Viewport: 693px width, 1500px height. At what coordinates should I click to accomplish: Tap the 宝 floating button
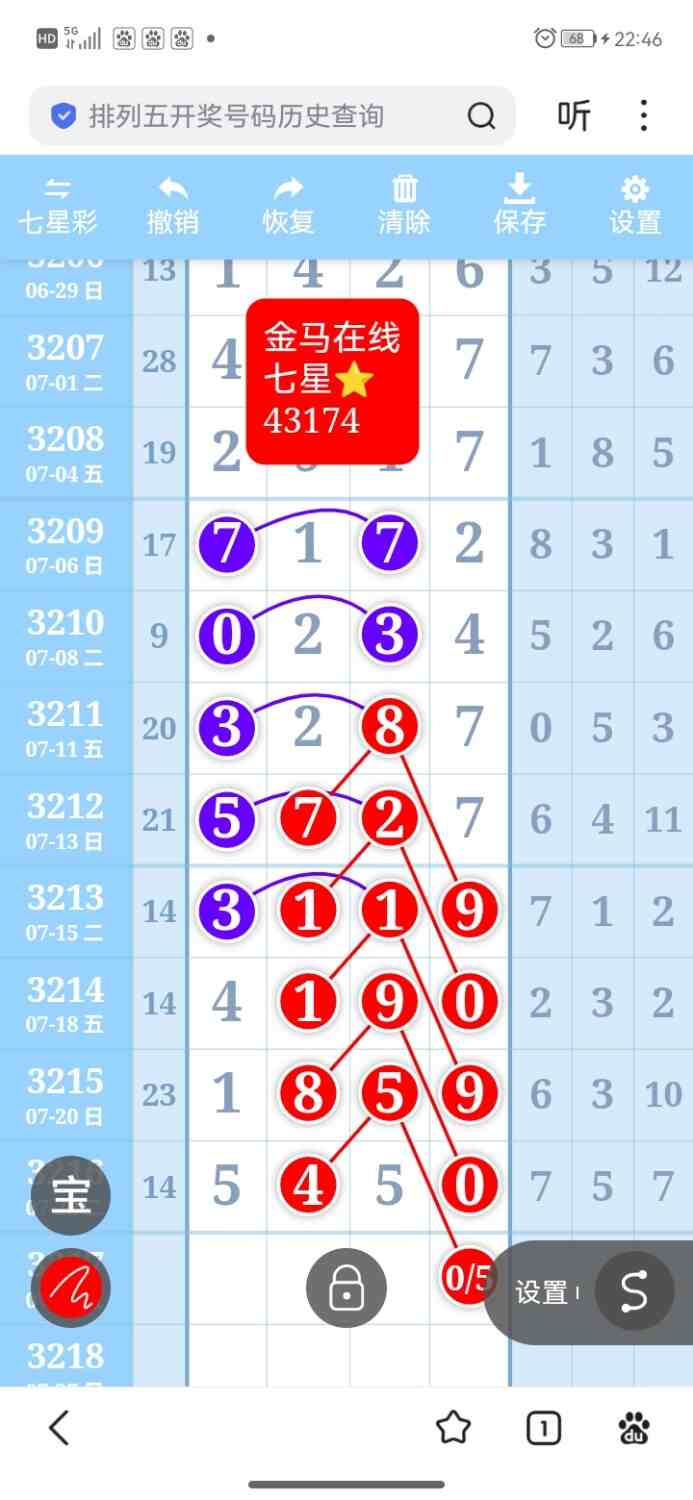click(70, 1195)
